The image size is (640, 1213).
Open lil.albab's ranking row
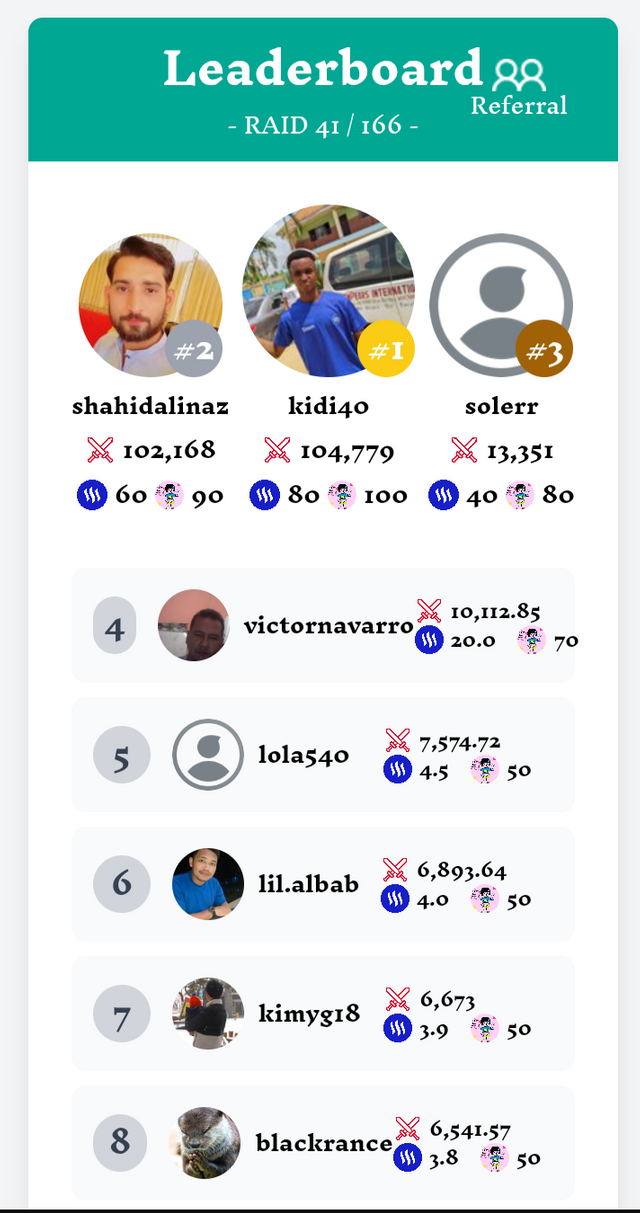click(x=323, y=884)
